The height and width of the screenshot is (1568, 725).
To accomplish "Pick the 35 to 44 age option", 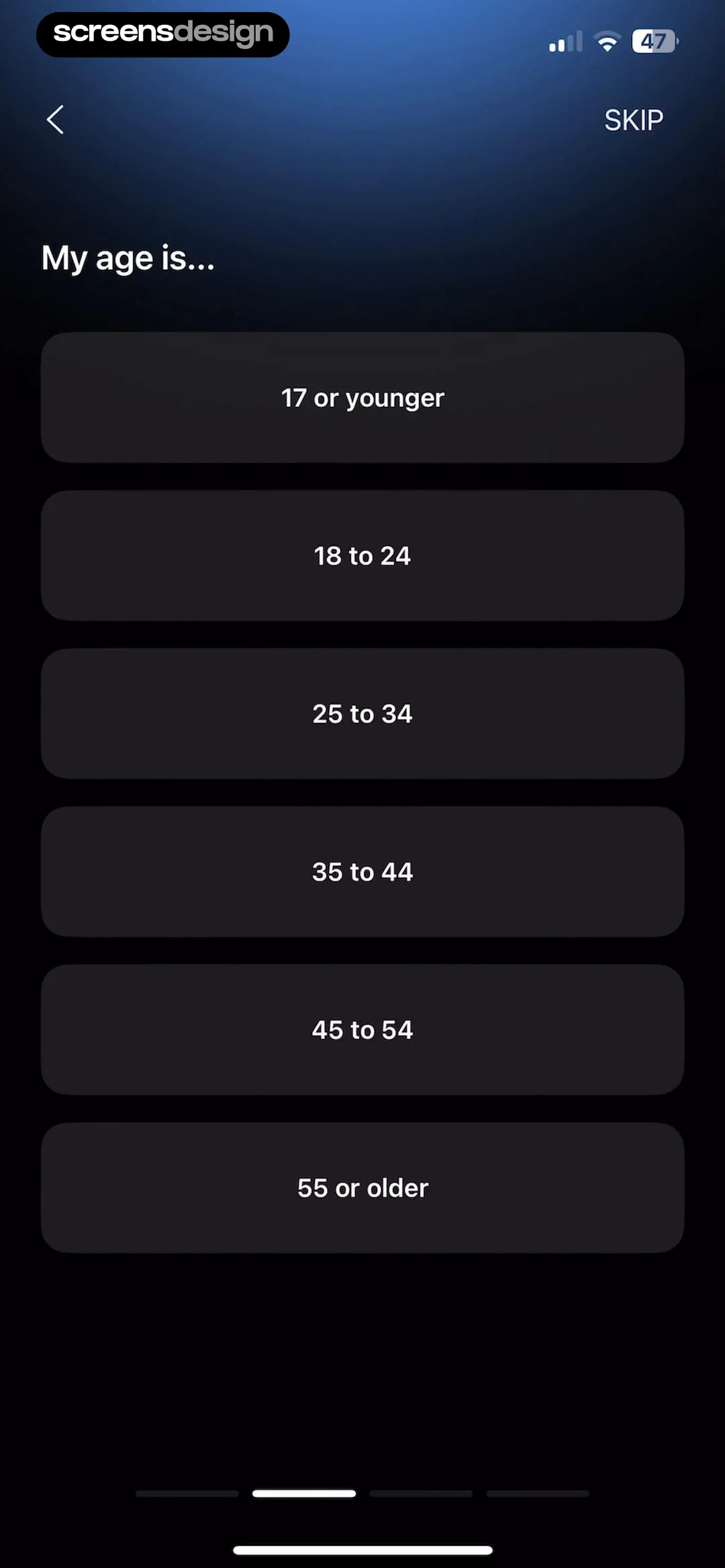I will pos(362,871).
